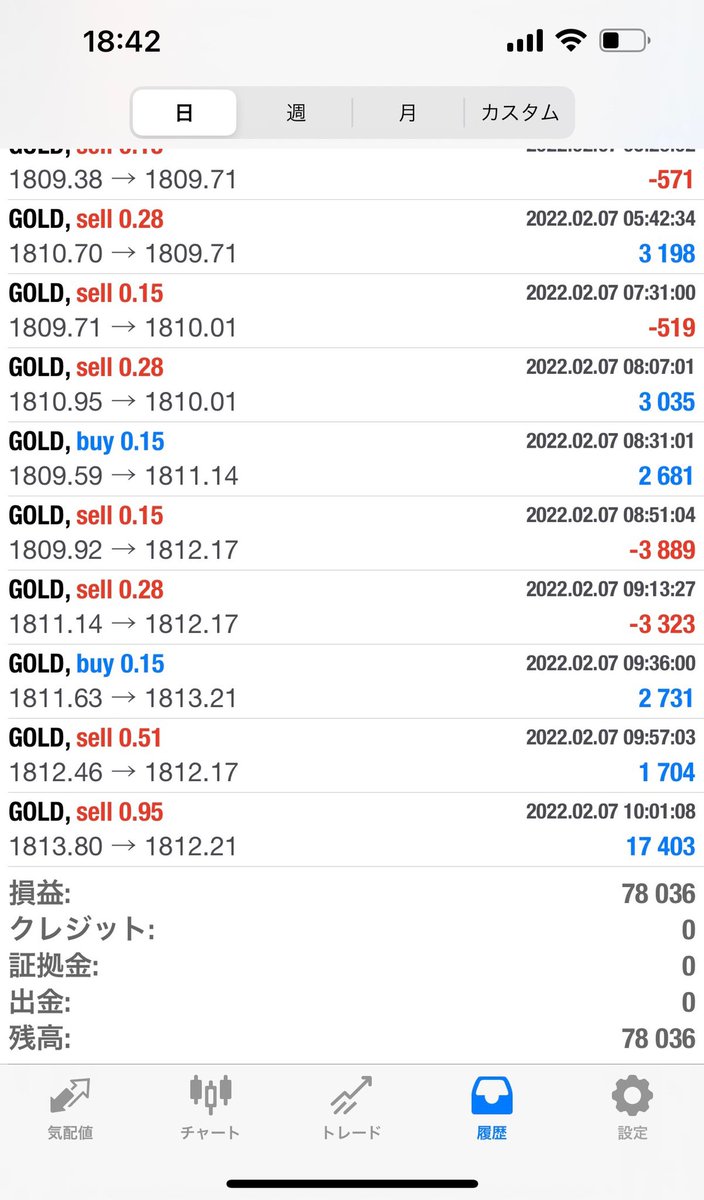Open the カスタム custom period filter

(x=519, y=113)
